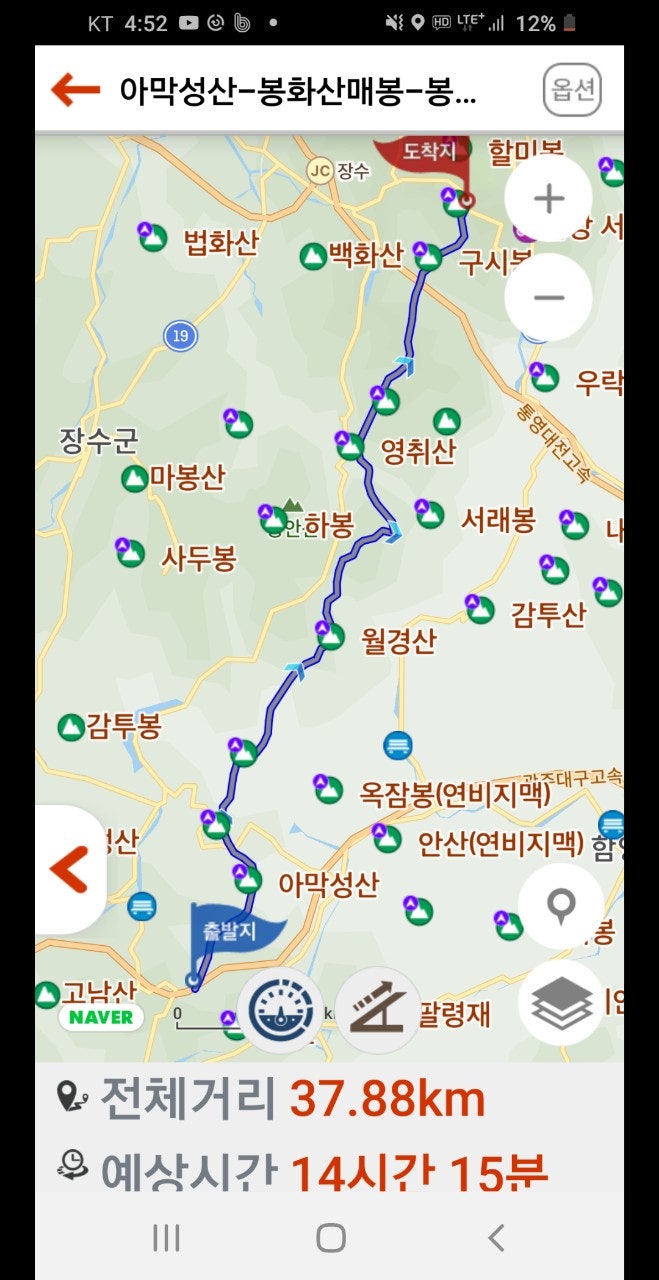
Task: Select the 영취산 mountain marker
Action: click(x=447, y=422)
